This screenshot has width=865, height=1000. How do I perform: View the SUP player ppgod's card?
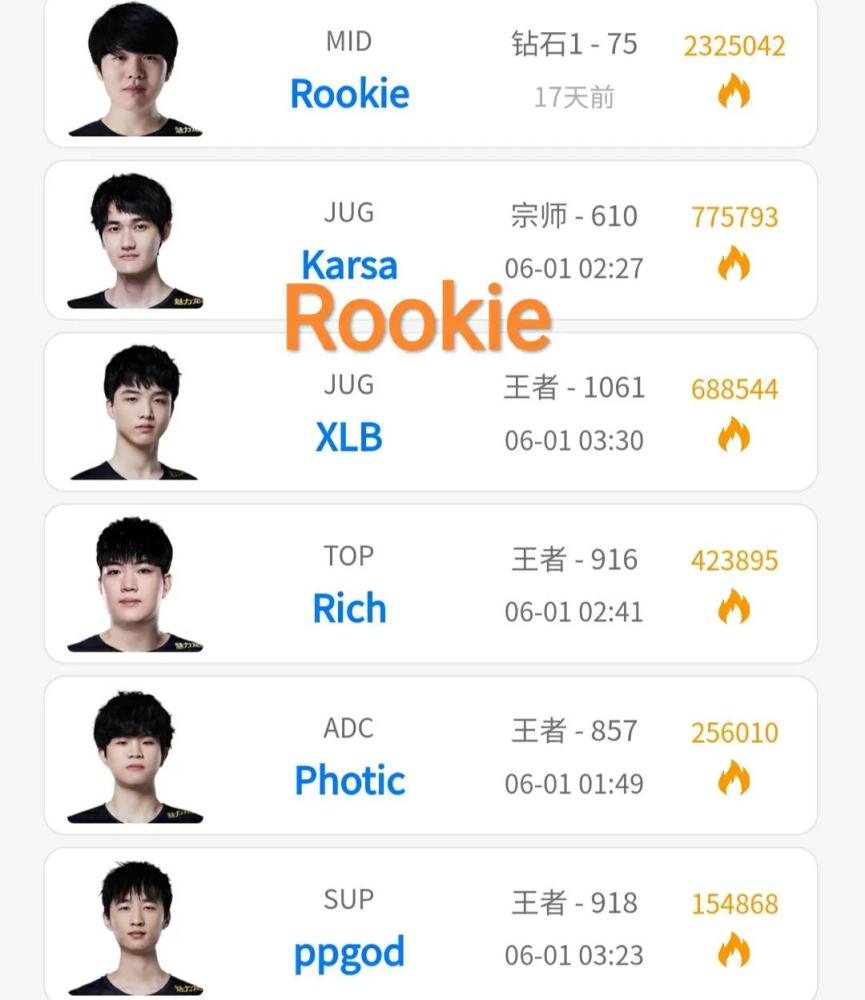tap(349, 952)
